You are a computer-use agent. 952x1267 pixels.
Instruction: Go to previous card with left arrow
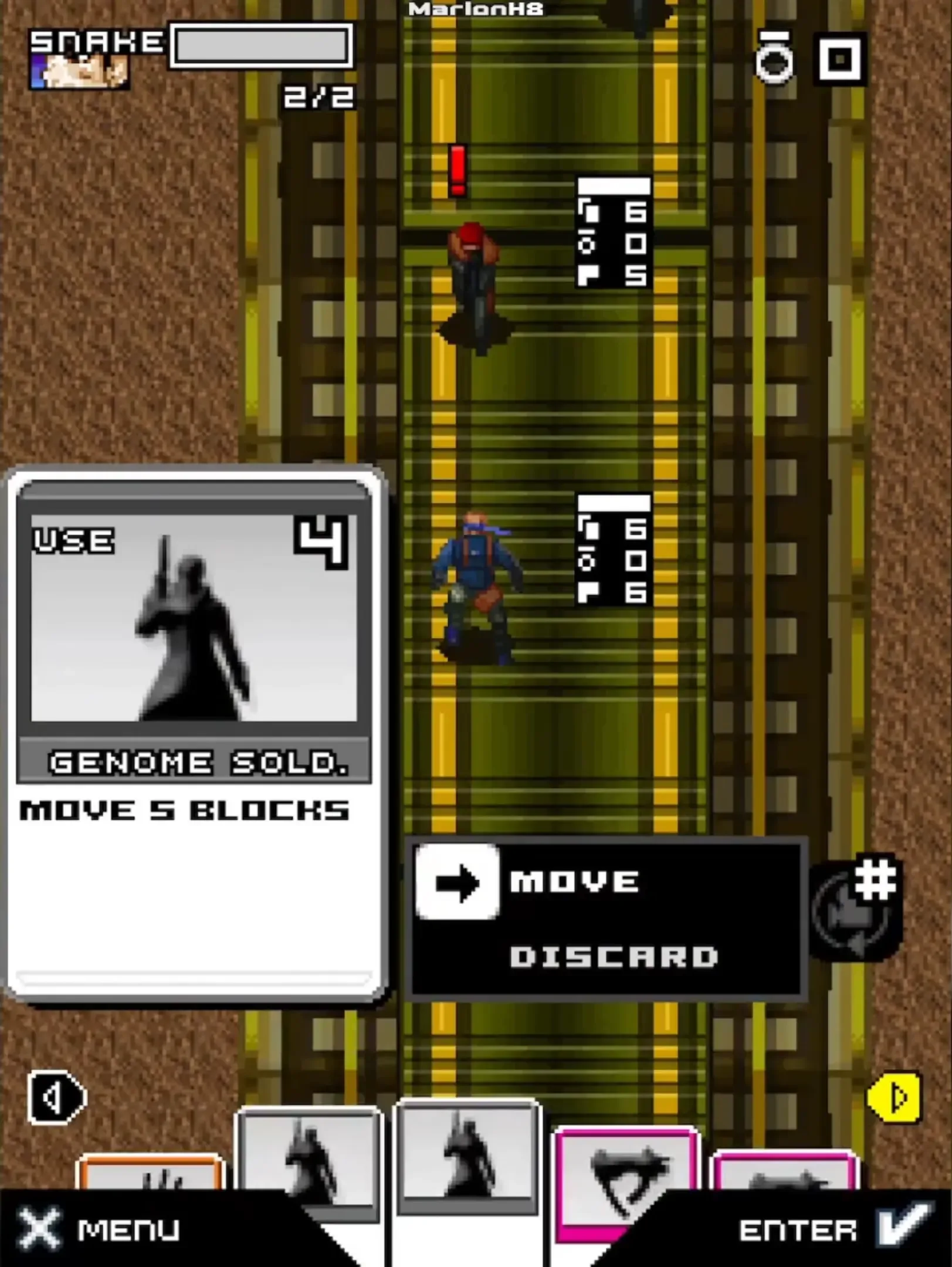[56, 1097]
